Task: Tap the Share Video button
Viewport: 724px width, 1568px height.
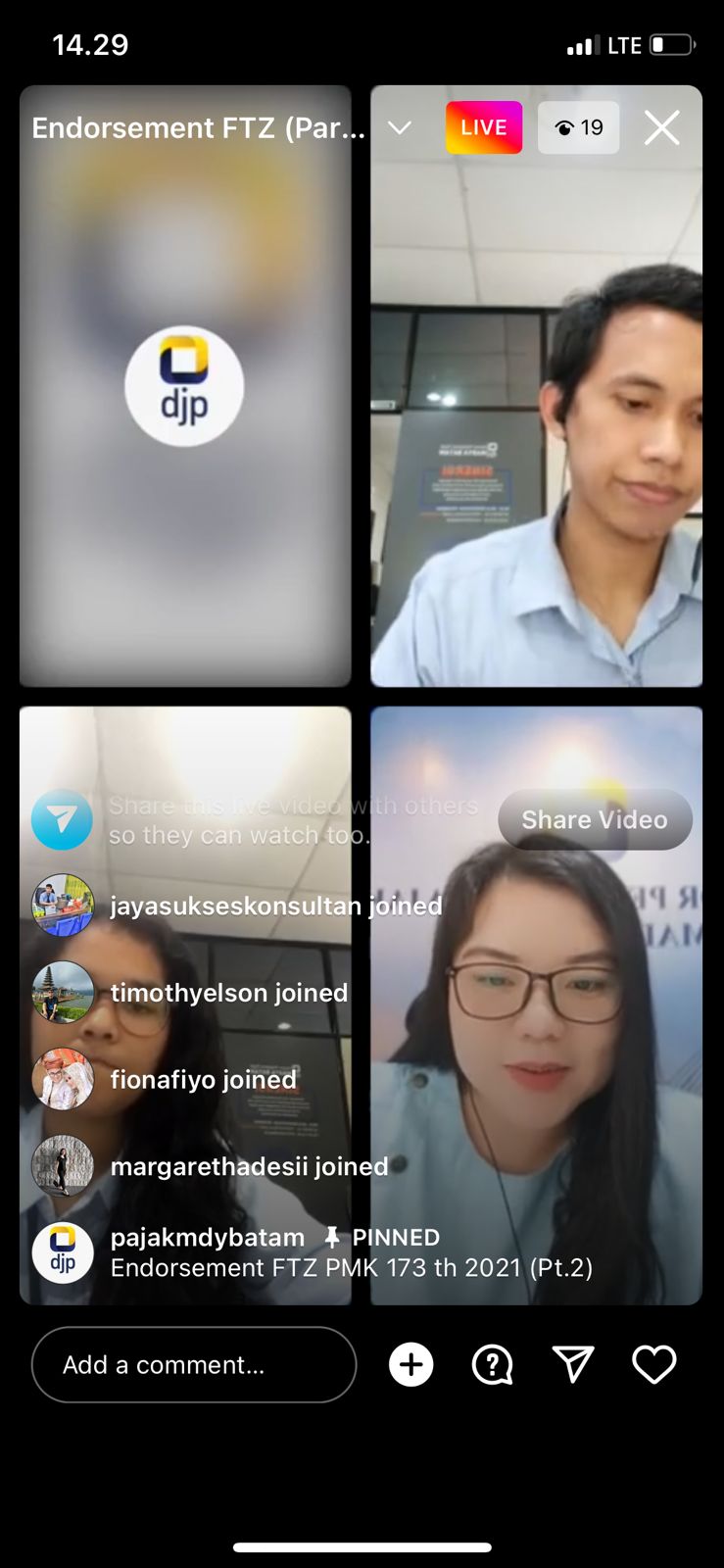Action: pyautogui.click(x=594, y=819)
